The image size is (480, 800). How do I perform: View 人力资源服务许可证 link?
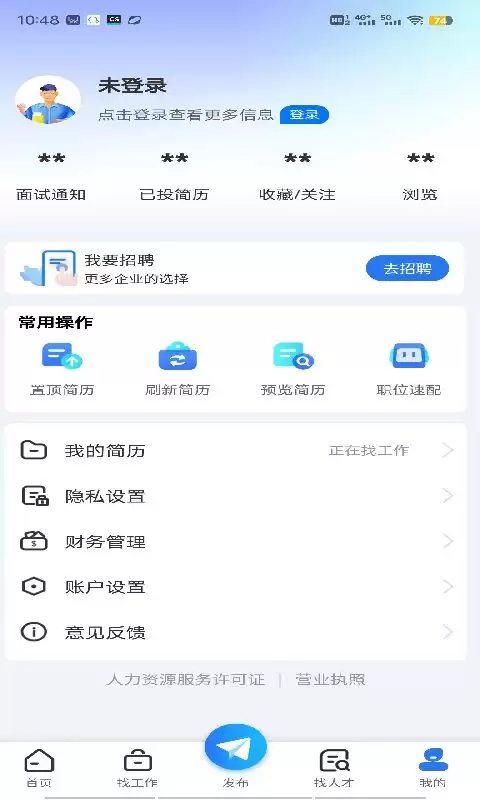186,680
